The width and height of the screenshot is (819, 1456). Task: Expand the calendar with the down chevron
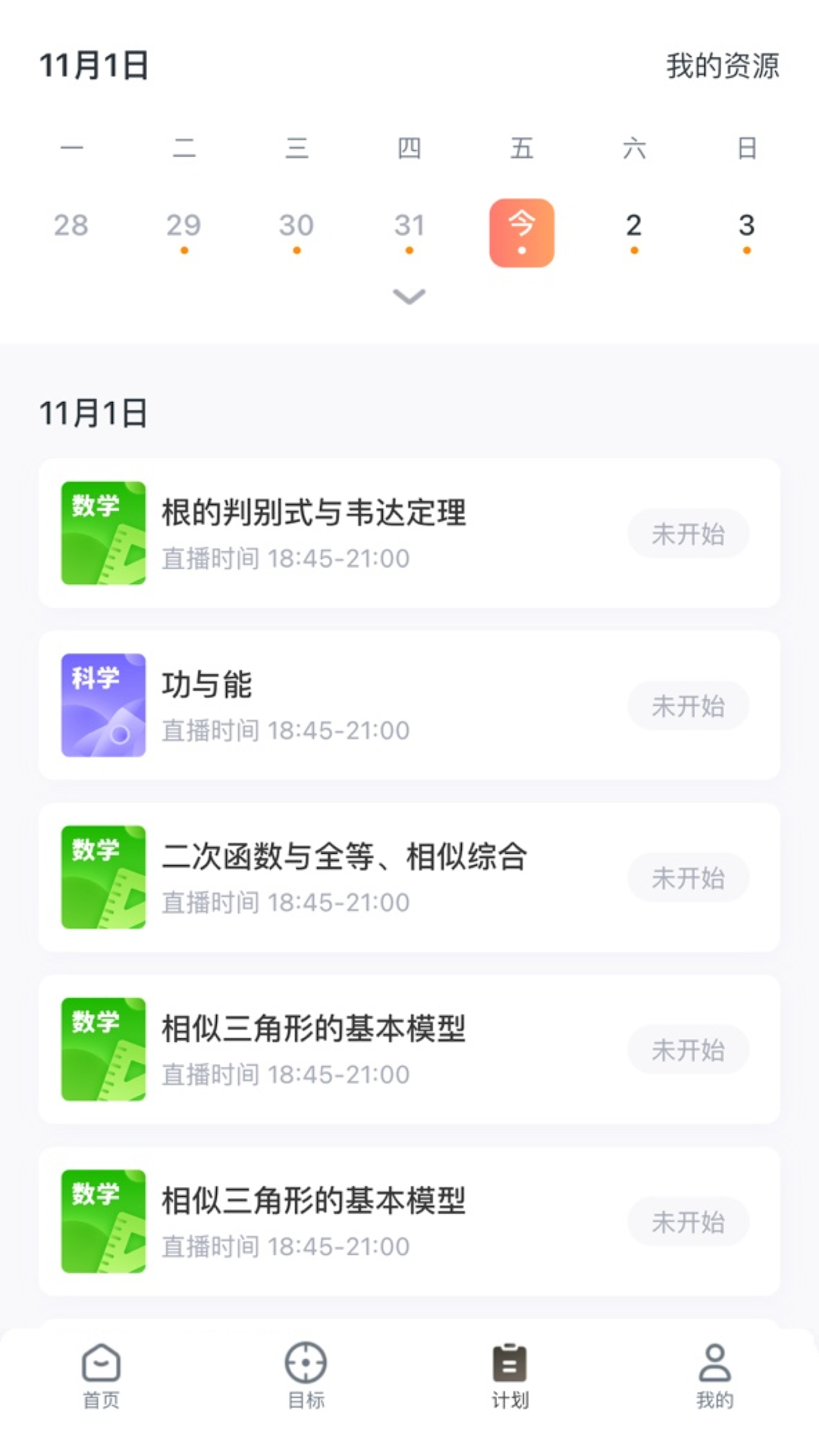[x=409, y=297]
